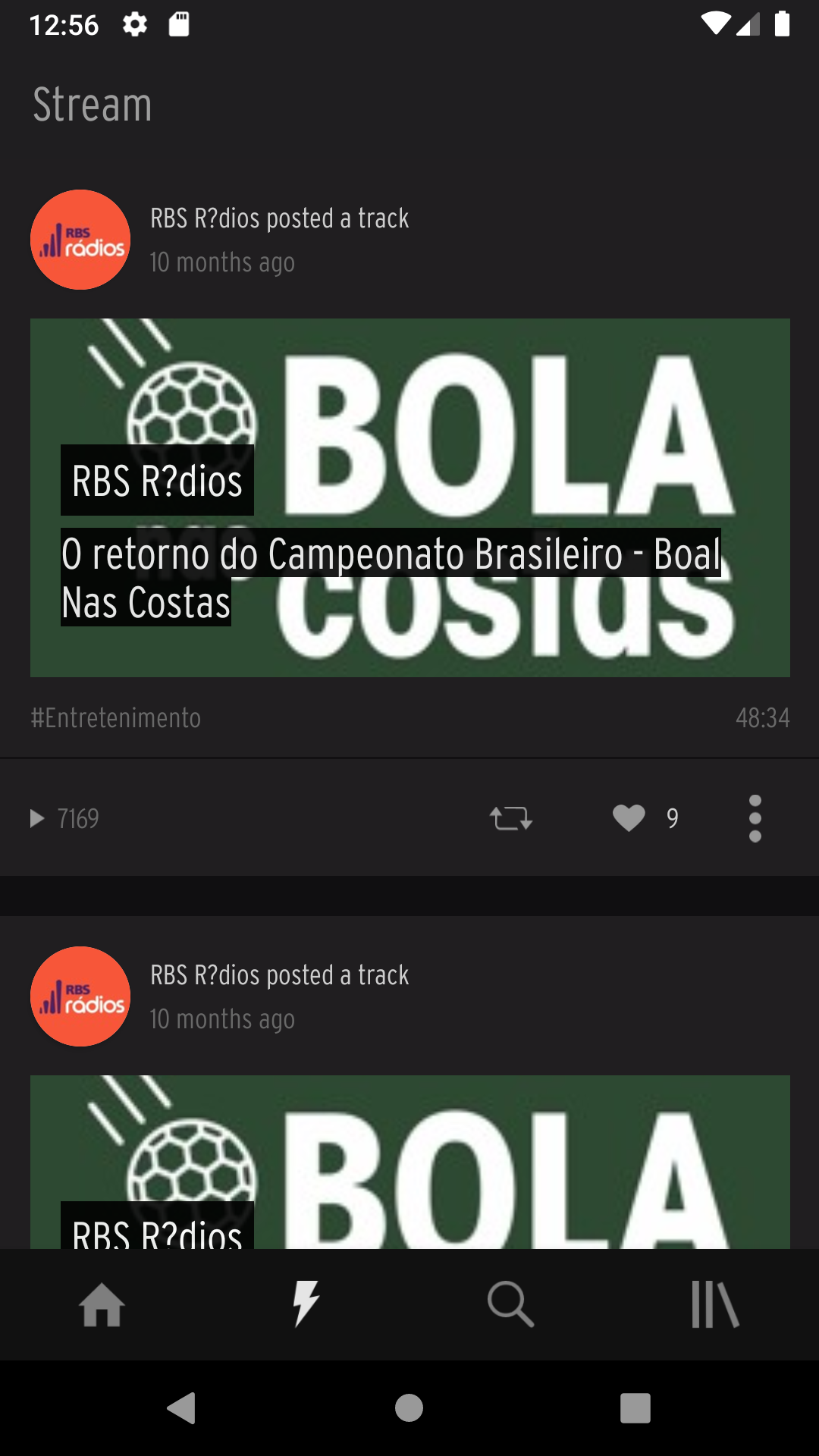Switch to the Library tab

tap(716, 1304)
